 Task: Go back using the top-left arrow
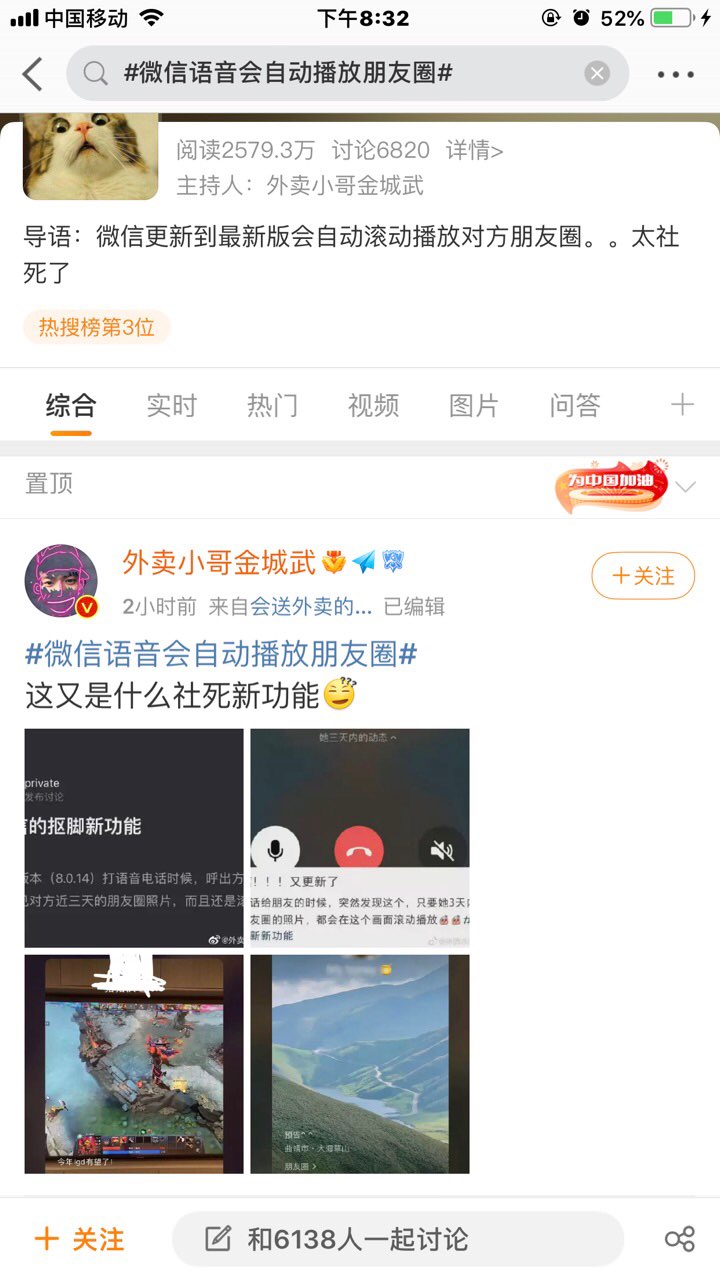33,74
